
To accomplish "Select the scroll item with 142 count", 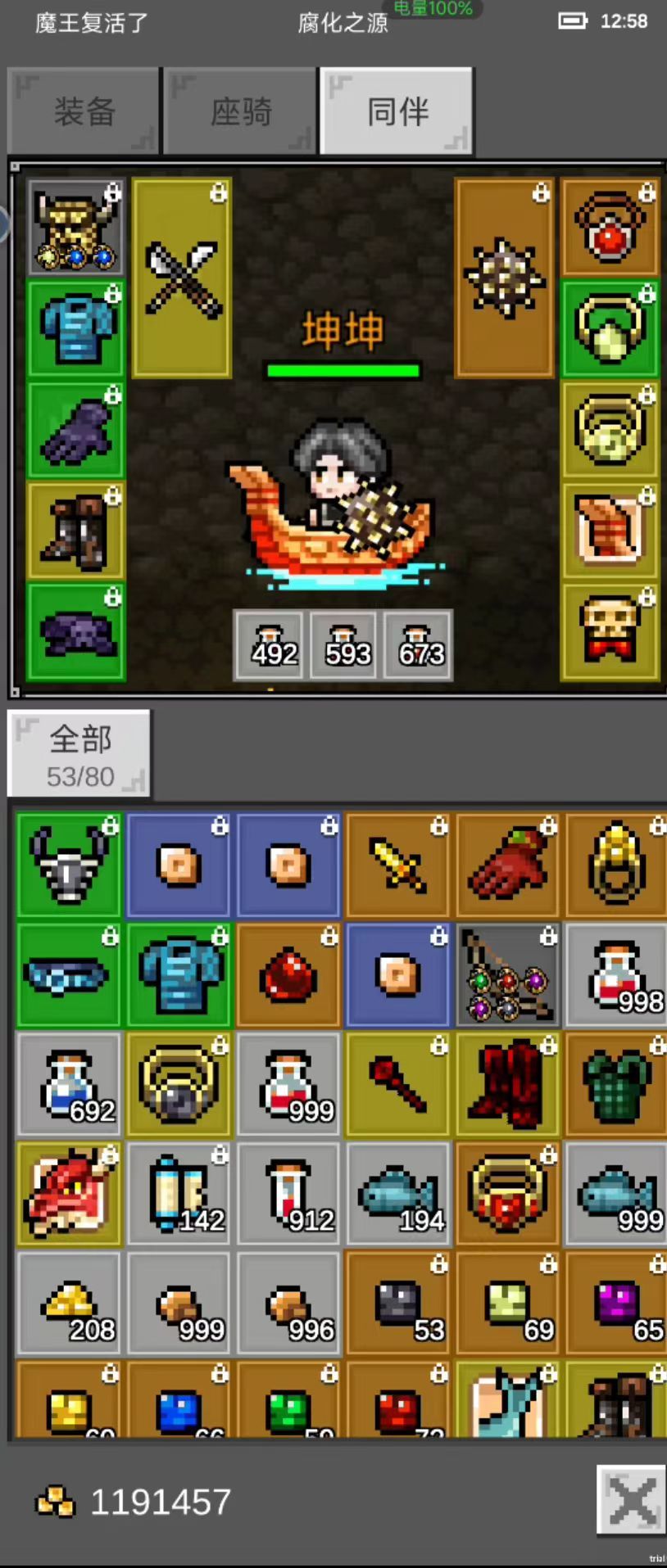I will 179,1194.
